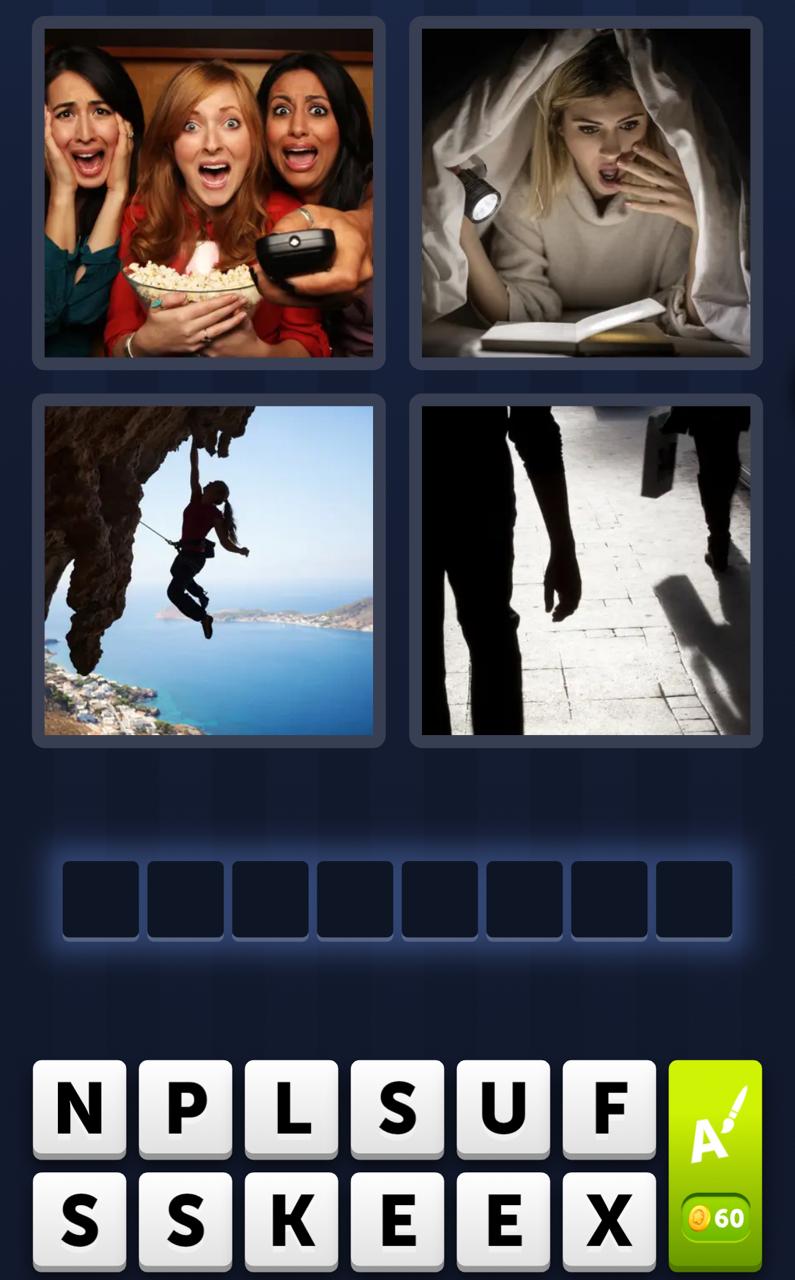Use the 60-coin letter hint

pos(715,1165)
